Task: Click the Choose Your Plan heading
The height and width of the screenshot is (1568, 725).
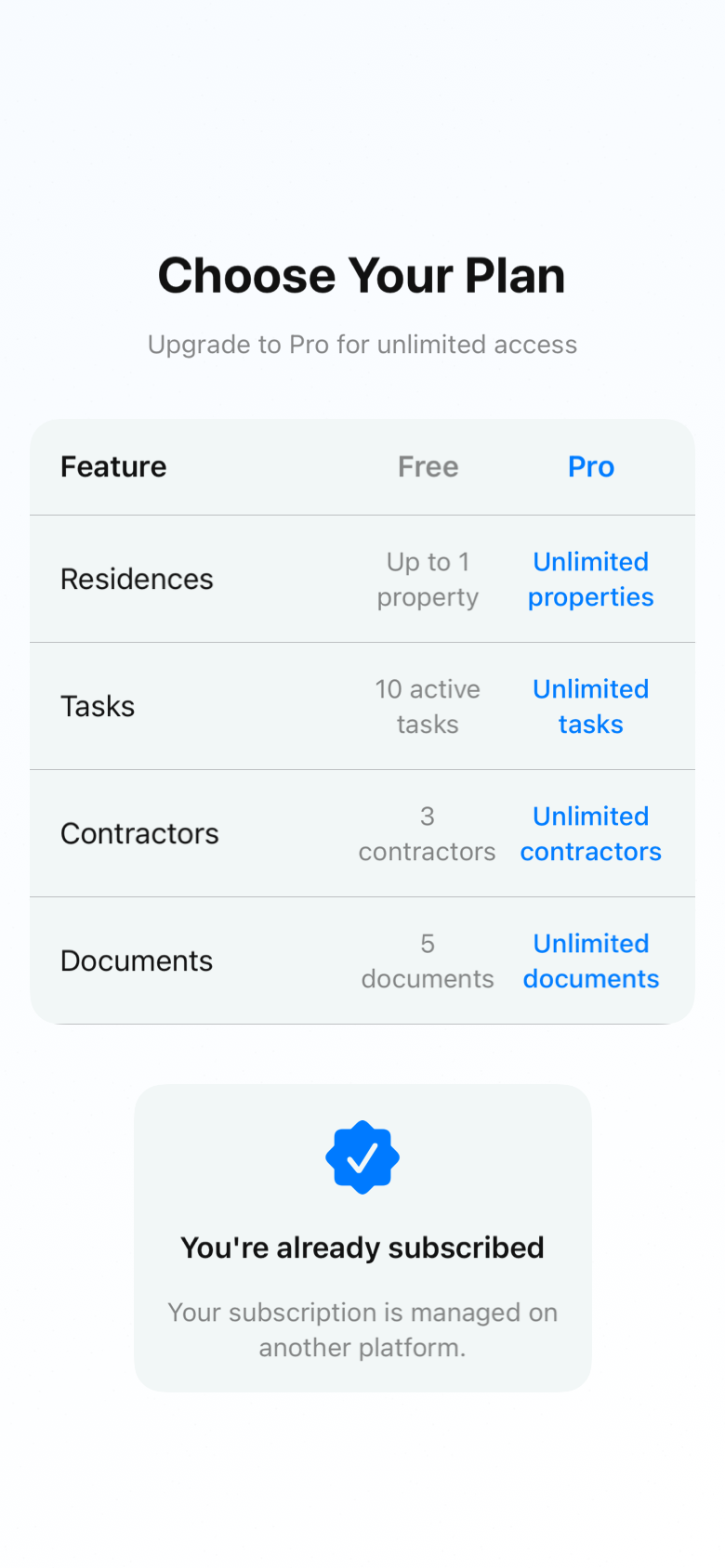Action: pos(362,275)
